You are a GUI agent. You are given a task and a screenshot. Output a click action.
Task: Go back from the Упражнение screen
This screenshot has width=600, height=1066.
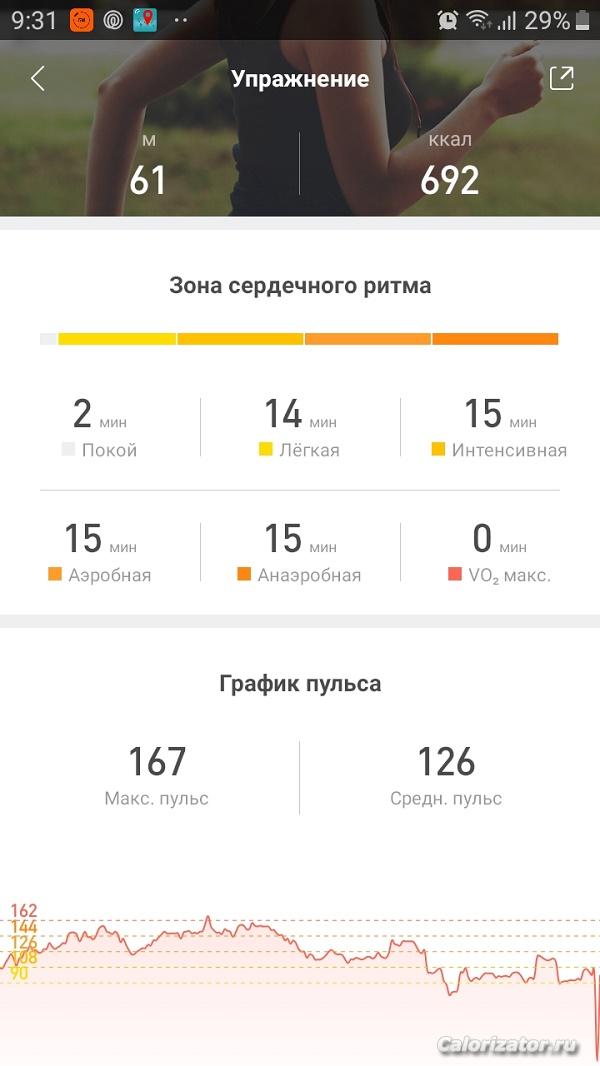click(x=38, y=79)
